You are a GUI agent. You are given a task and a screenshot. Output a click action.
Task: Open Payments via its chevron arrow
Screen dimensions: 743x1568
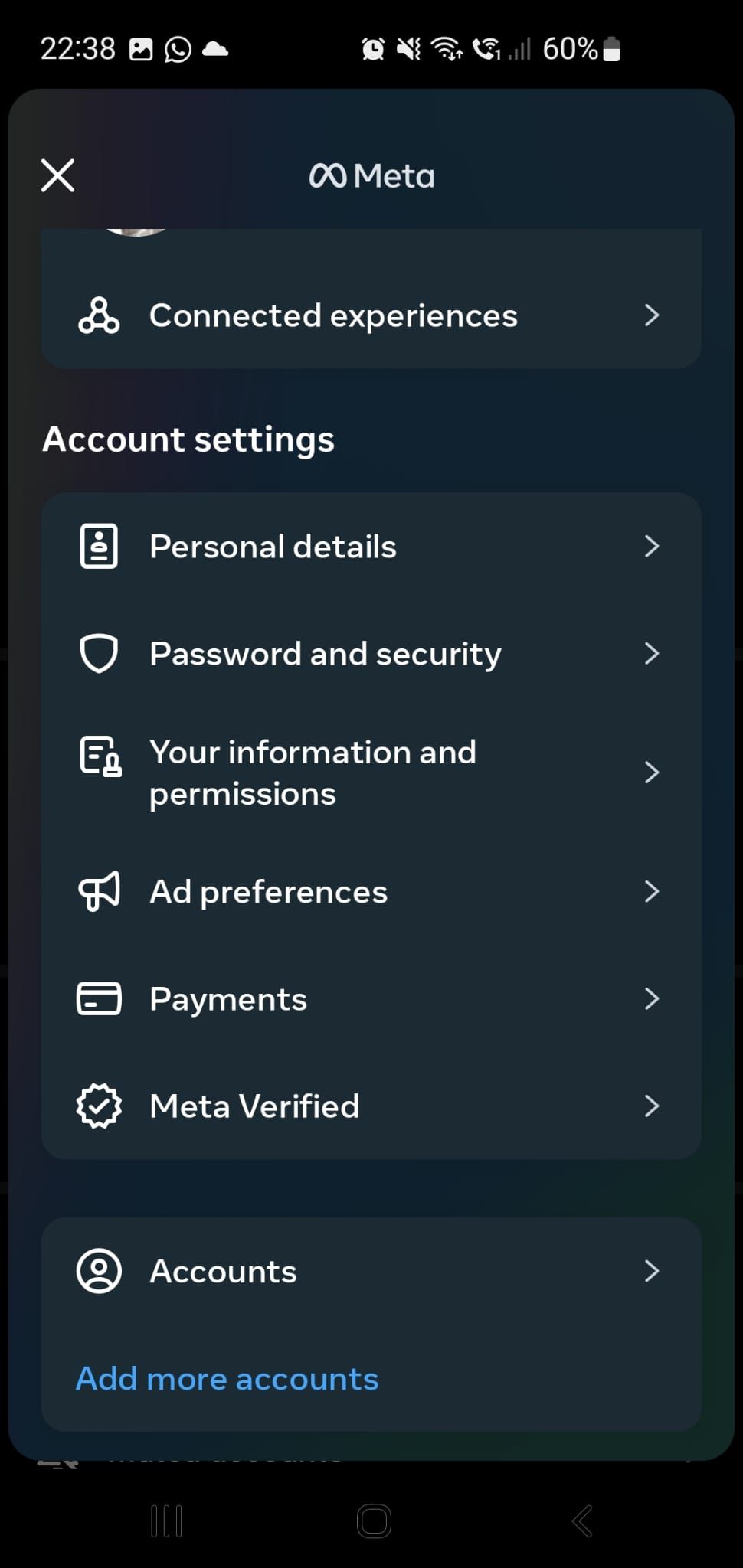tap(651, 998)
